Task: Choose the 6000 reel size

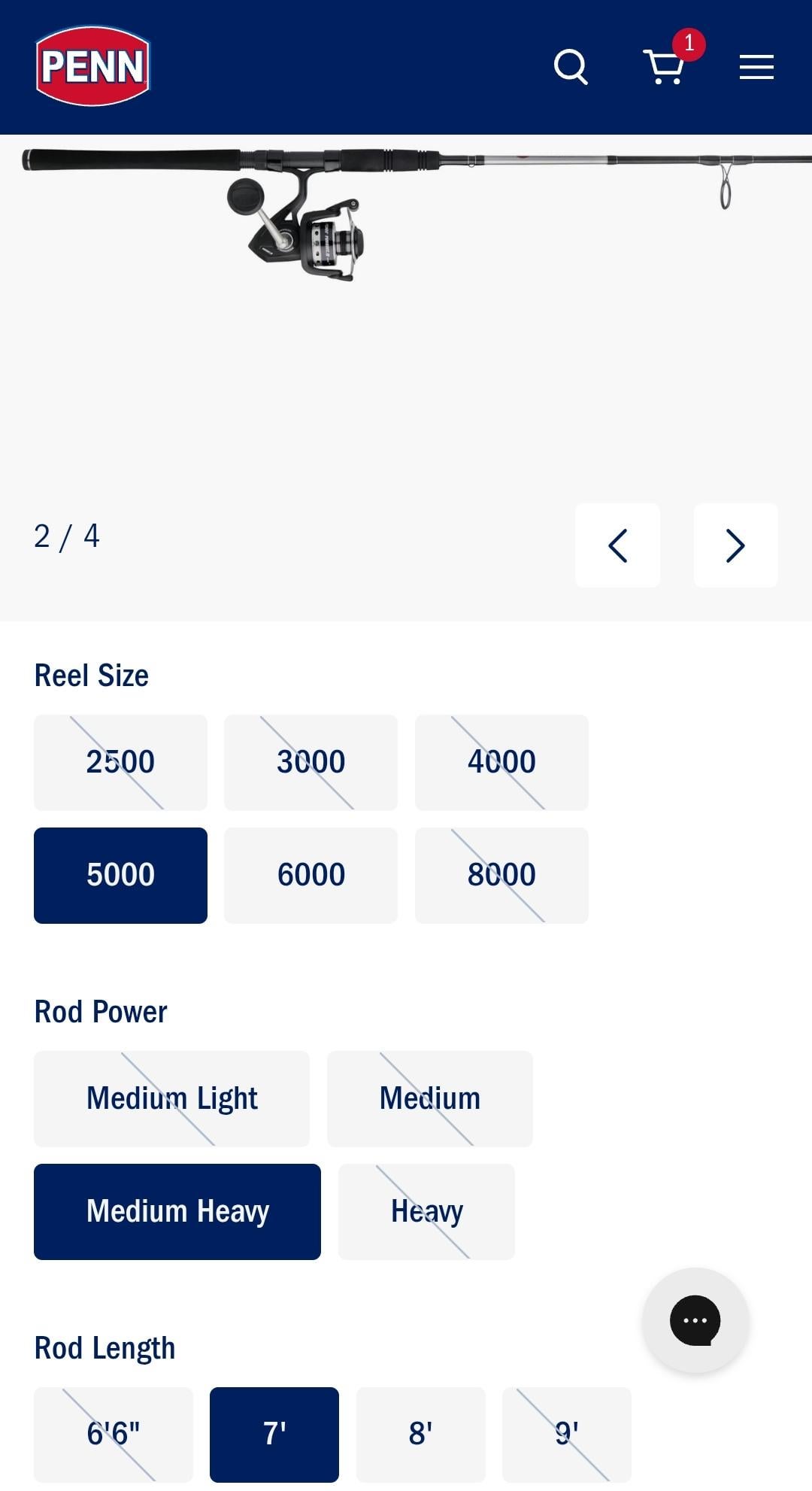Action: [311, 875]
